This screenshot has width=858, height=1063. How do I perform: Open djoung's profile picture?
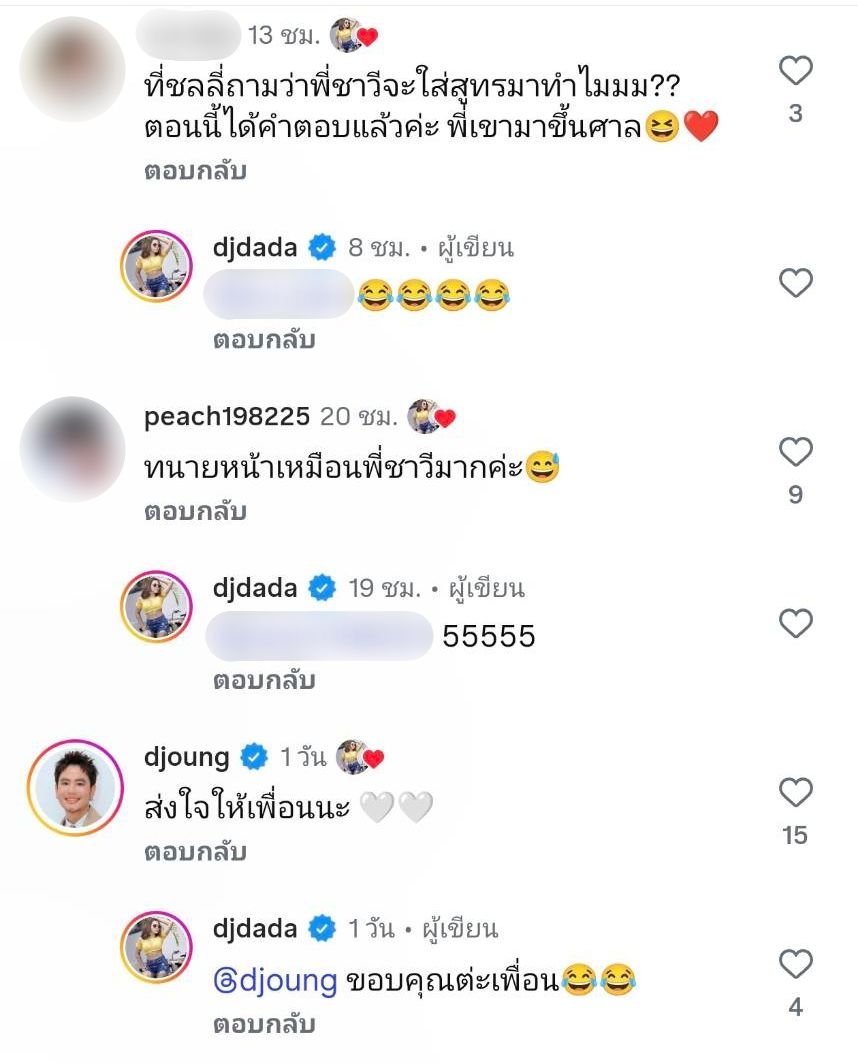click(75, 787)
